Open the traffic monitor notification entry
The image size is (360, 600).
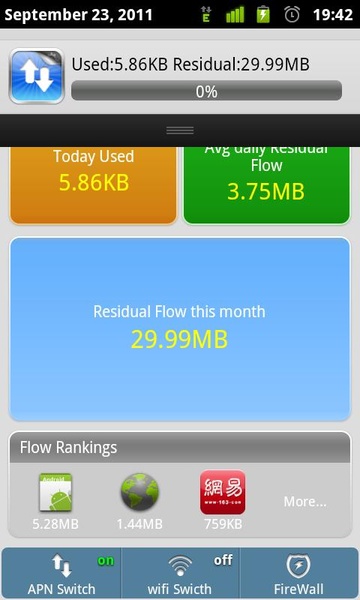[180, 77]
